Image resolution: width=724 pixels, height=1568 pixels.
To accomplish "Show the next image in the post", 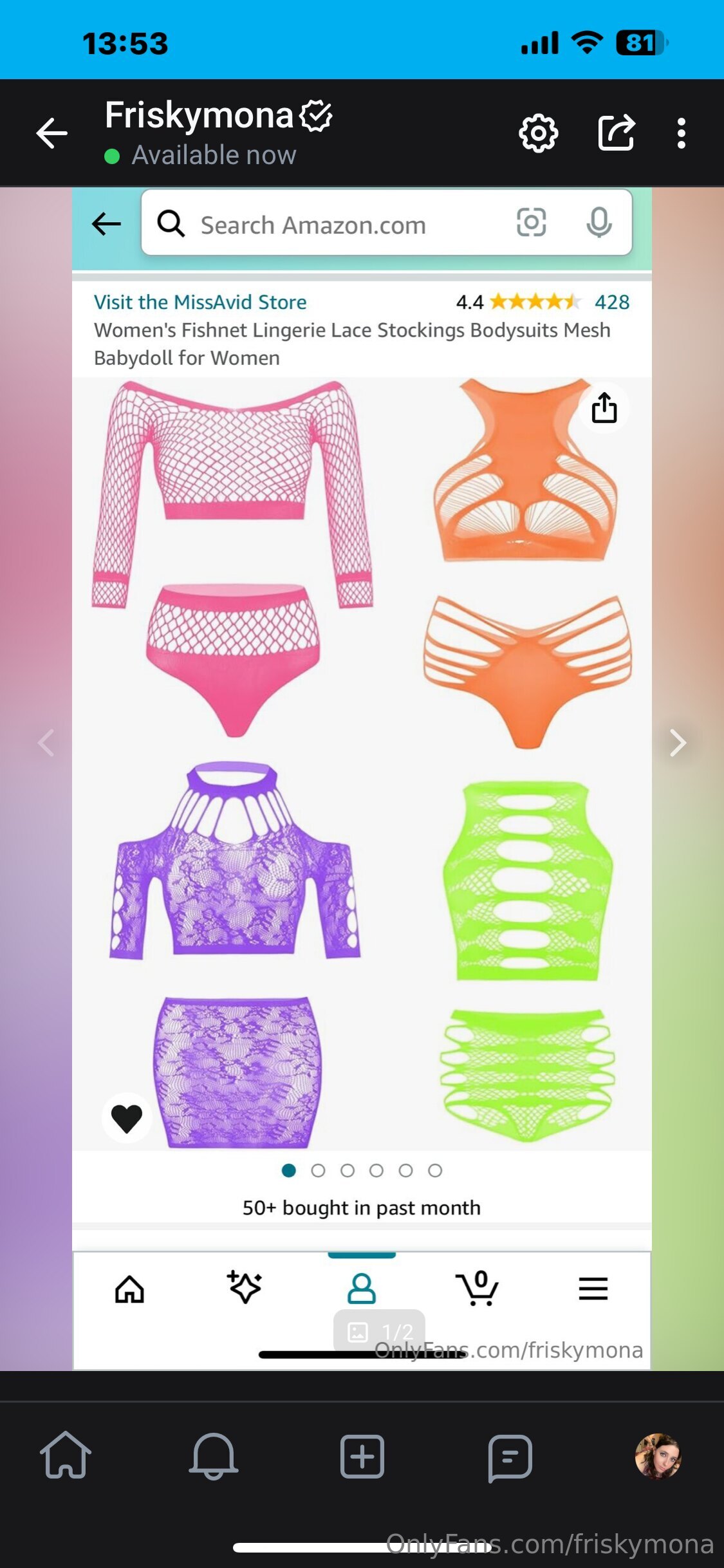I will (677, 743).
